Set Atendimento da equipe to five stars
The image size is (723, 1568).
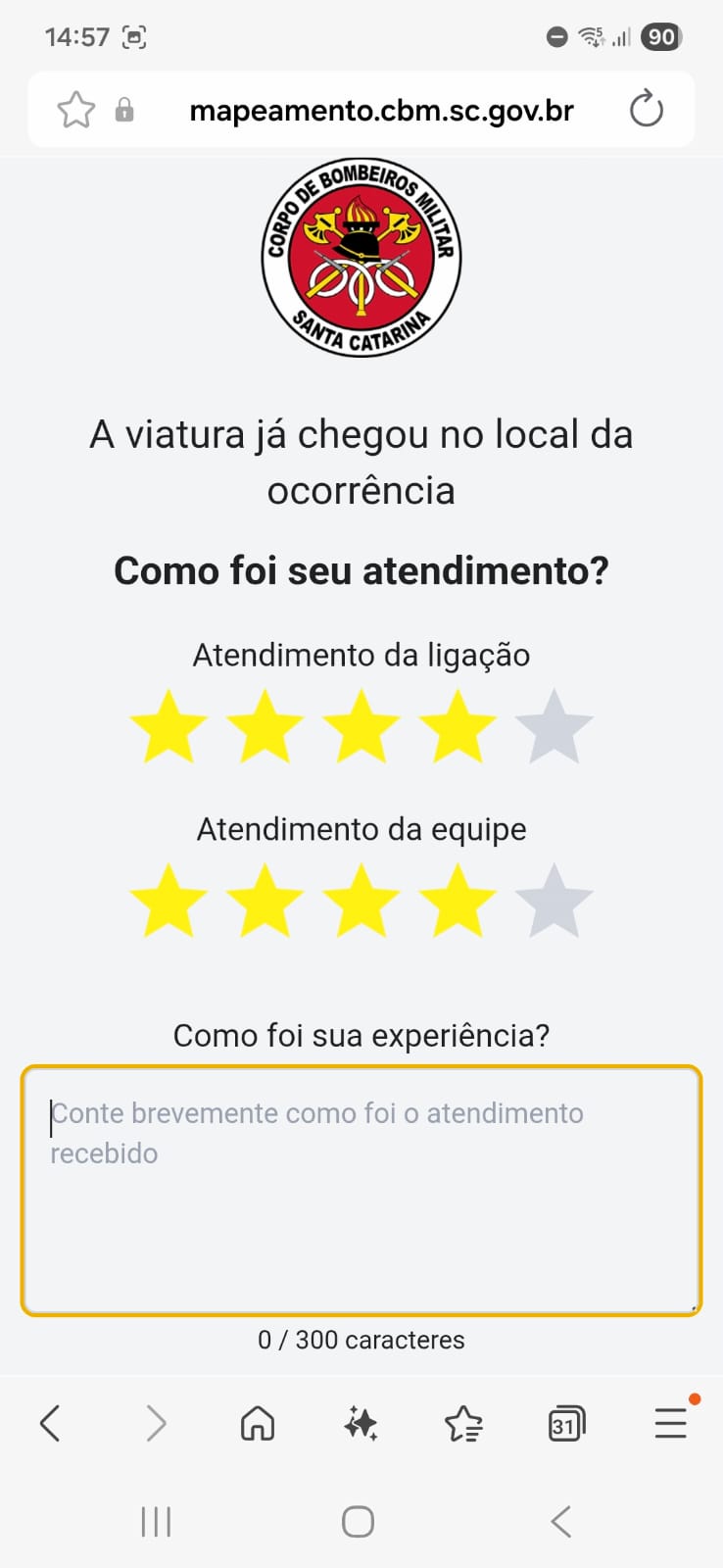click(x=554, y=902)
